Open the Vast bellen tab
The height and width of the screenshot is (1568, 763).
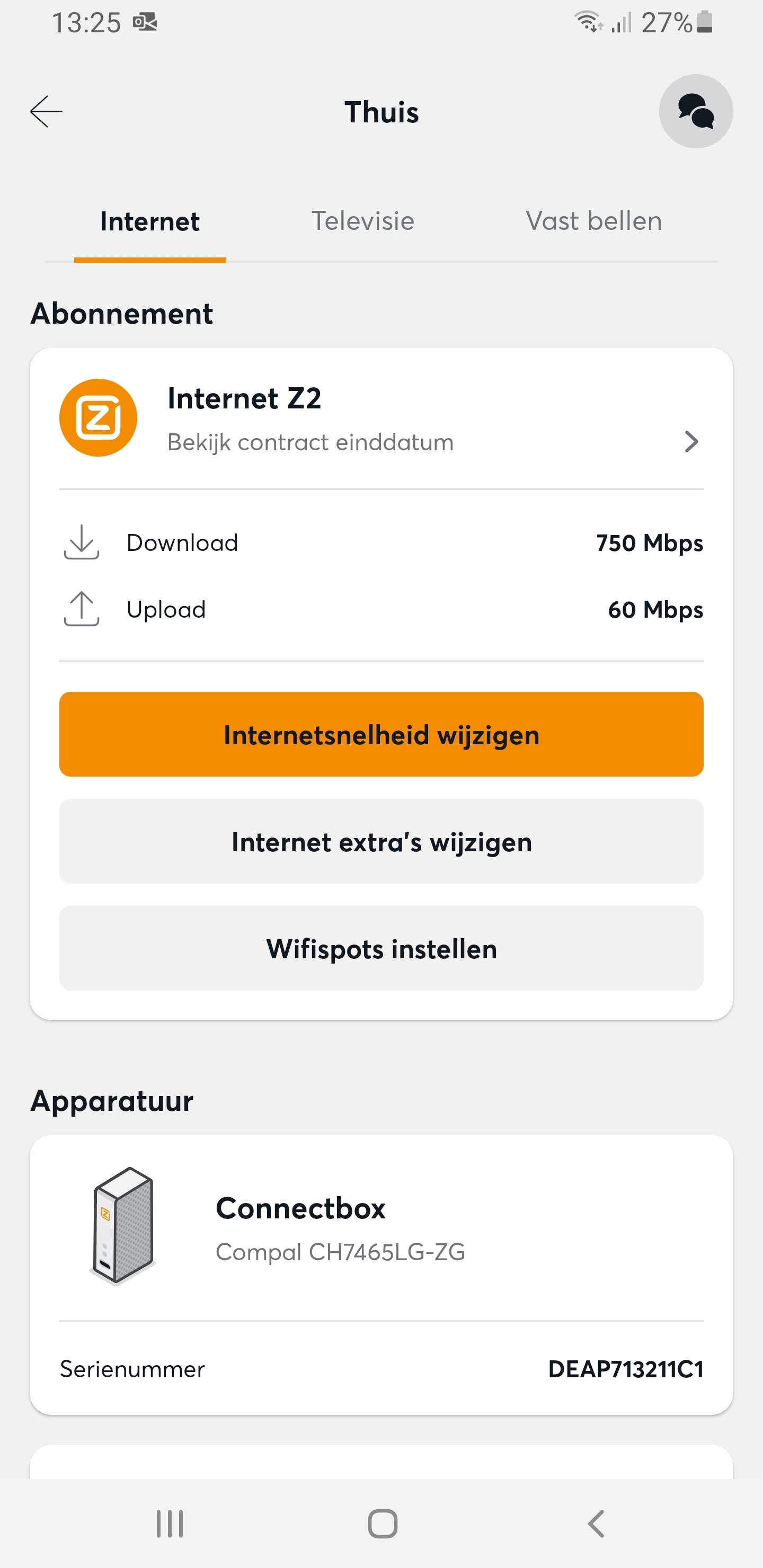click(x=594, y=221)
